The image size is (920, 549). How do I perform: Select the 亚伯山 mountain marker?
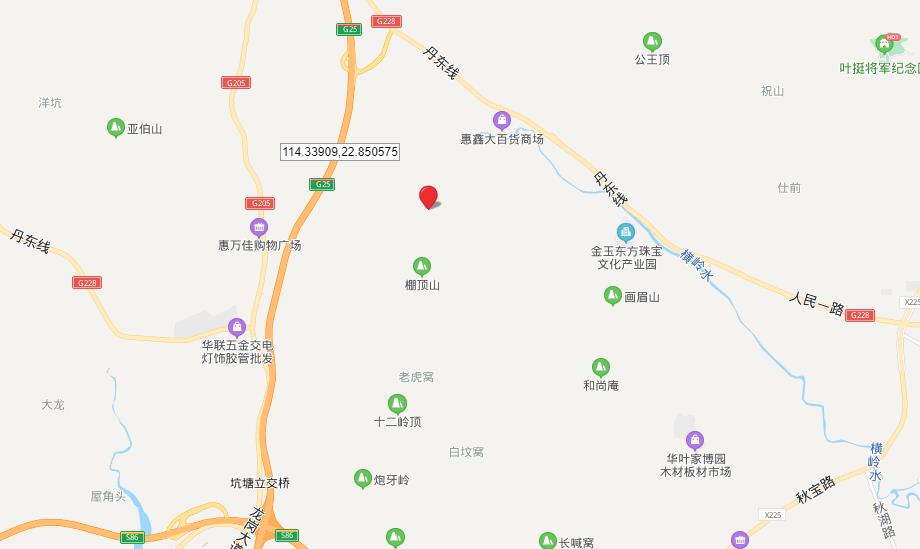pos(115,128)
